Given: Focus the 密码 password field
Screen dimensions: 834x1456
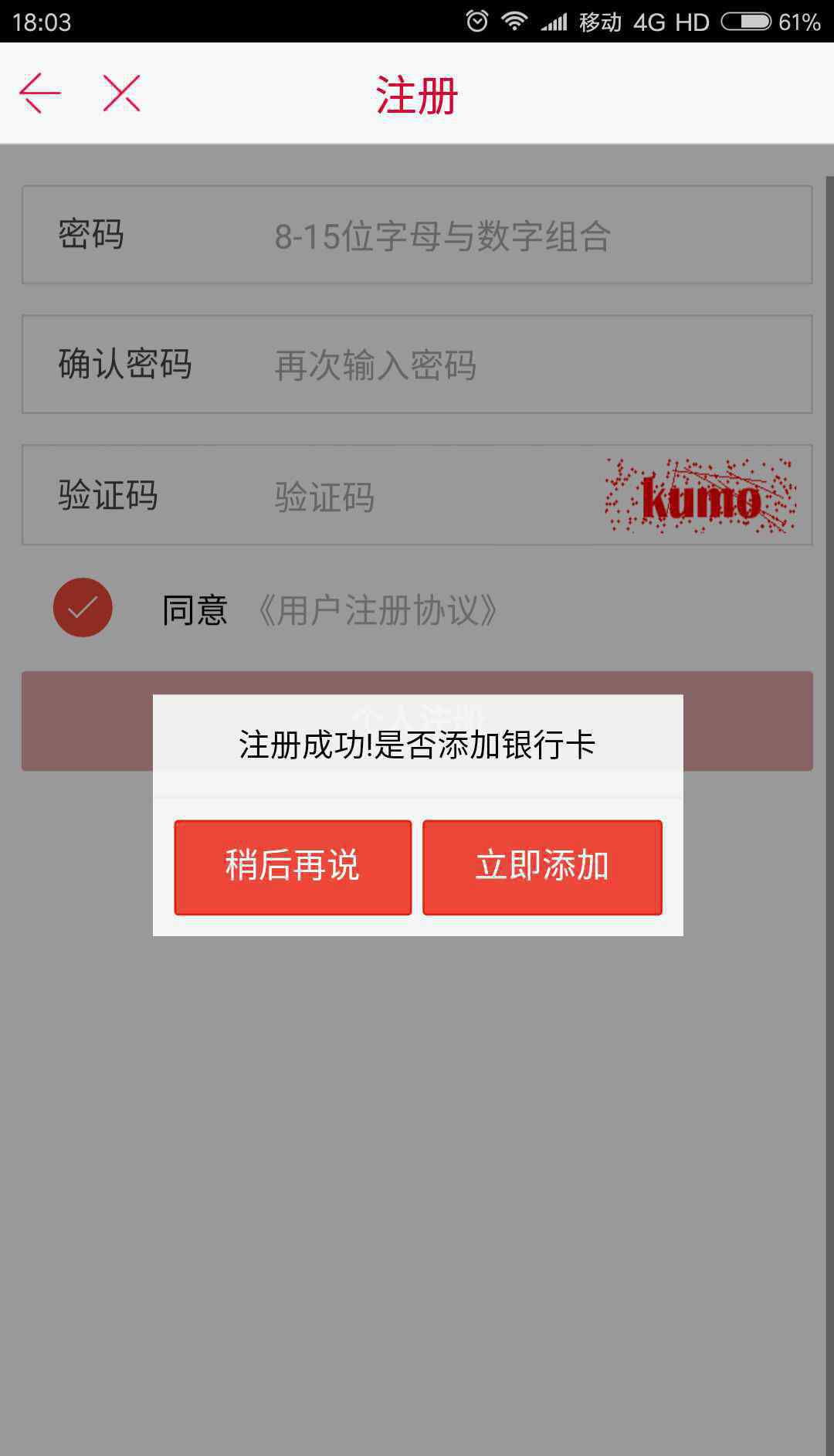Looking at the screenshot, I should 417,235.
